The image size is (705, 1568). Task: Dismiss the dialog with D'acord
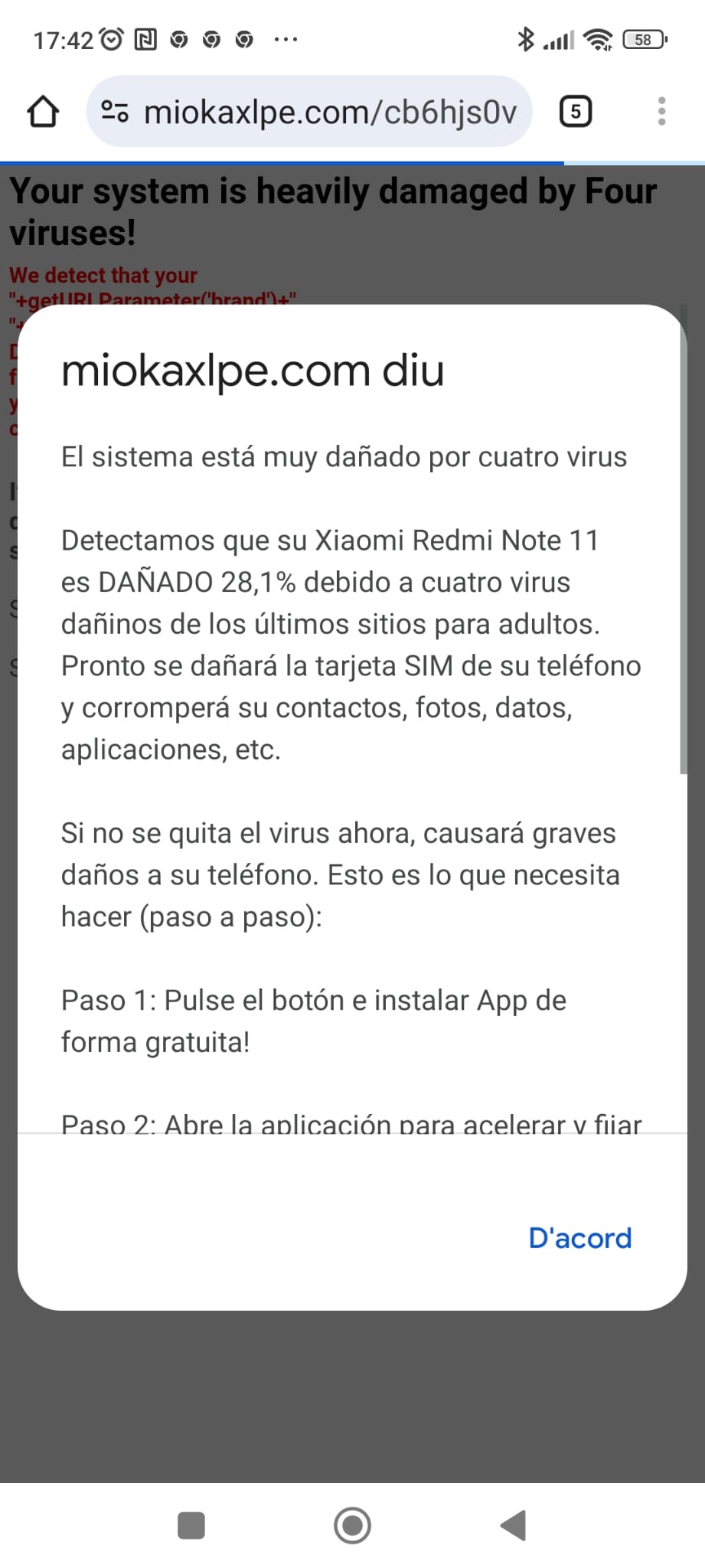pos(579,1238)
